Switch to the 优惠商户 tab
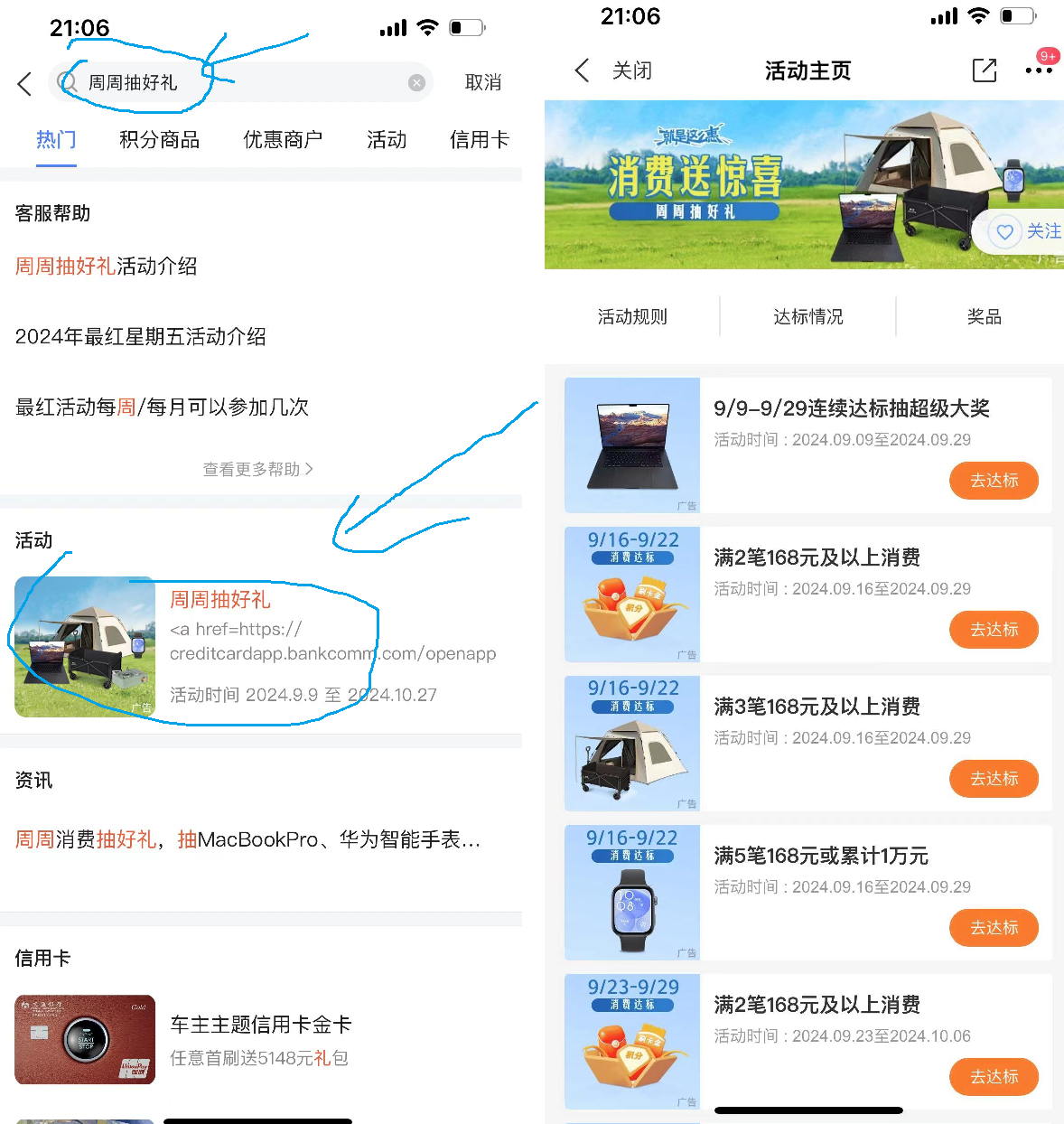The width and height of the screenshot is (1064, 1124). [283, 140]
